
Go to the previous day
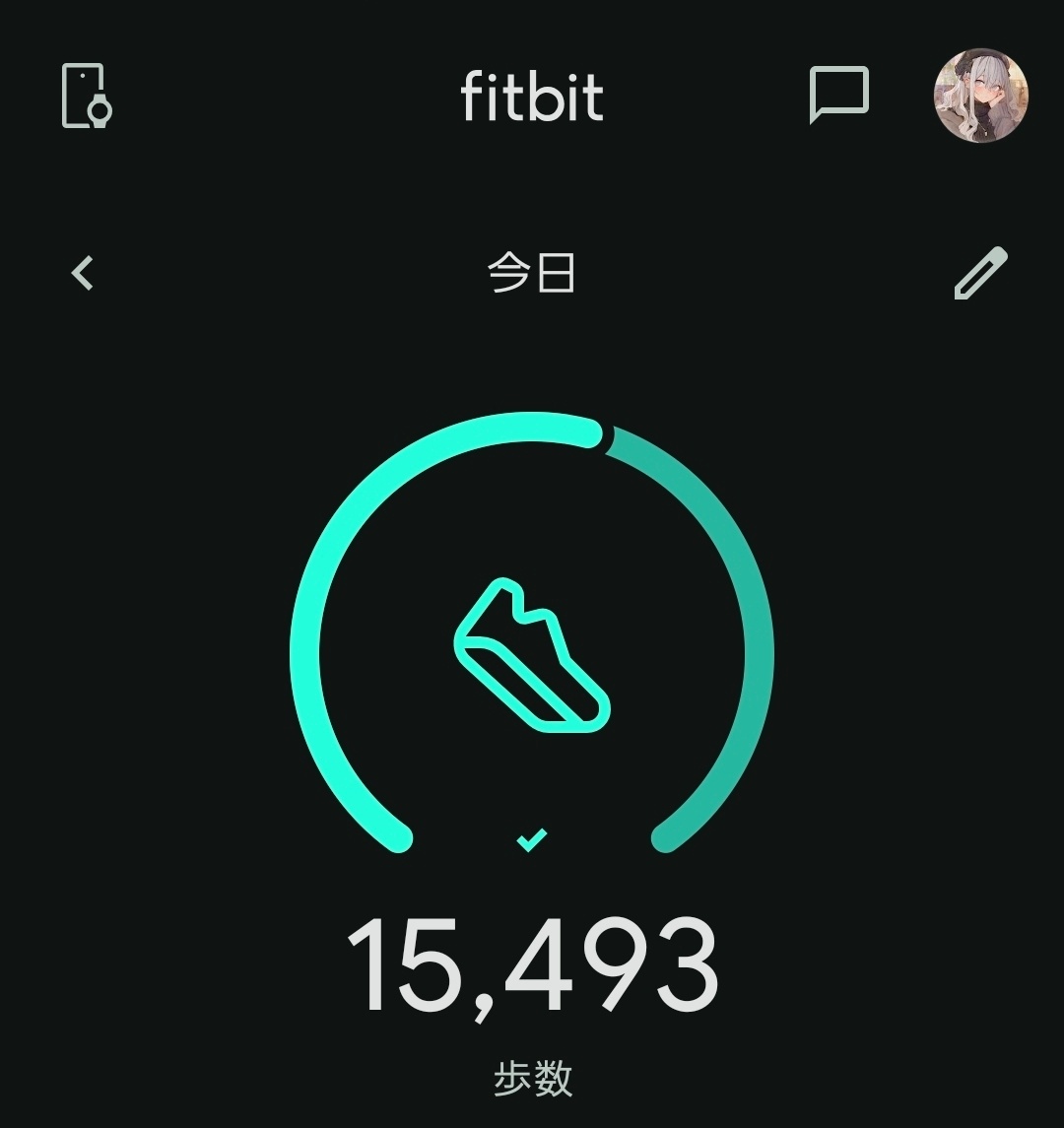[x=84, y=273]
